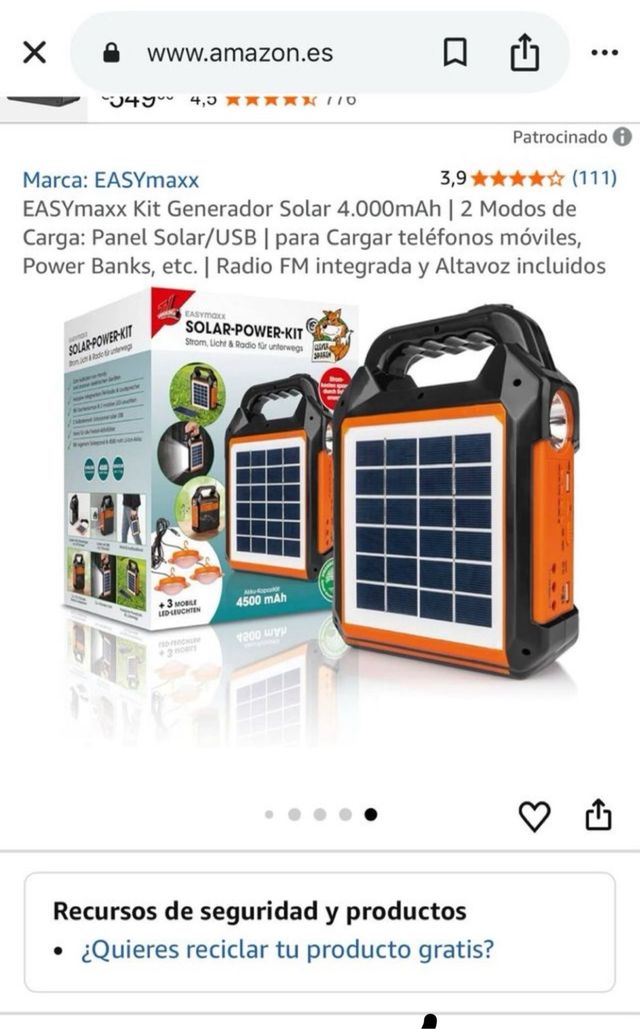Tap the amazon.es address bar

point(240,53)
